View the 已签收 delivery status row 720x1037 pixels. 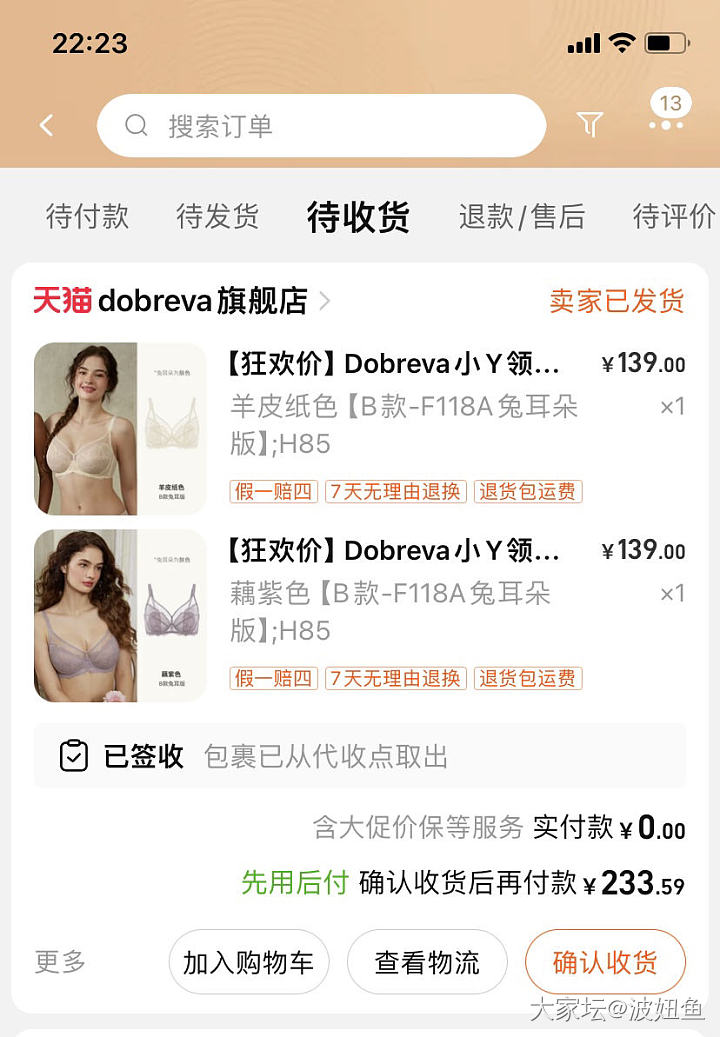click(360, 756)
